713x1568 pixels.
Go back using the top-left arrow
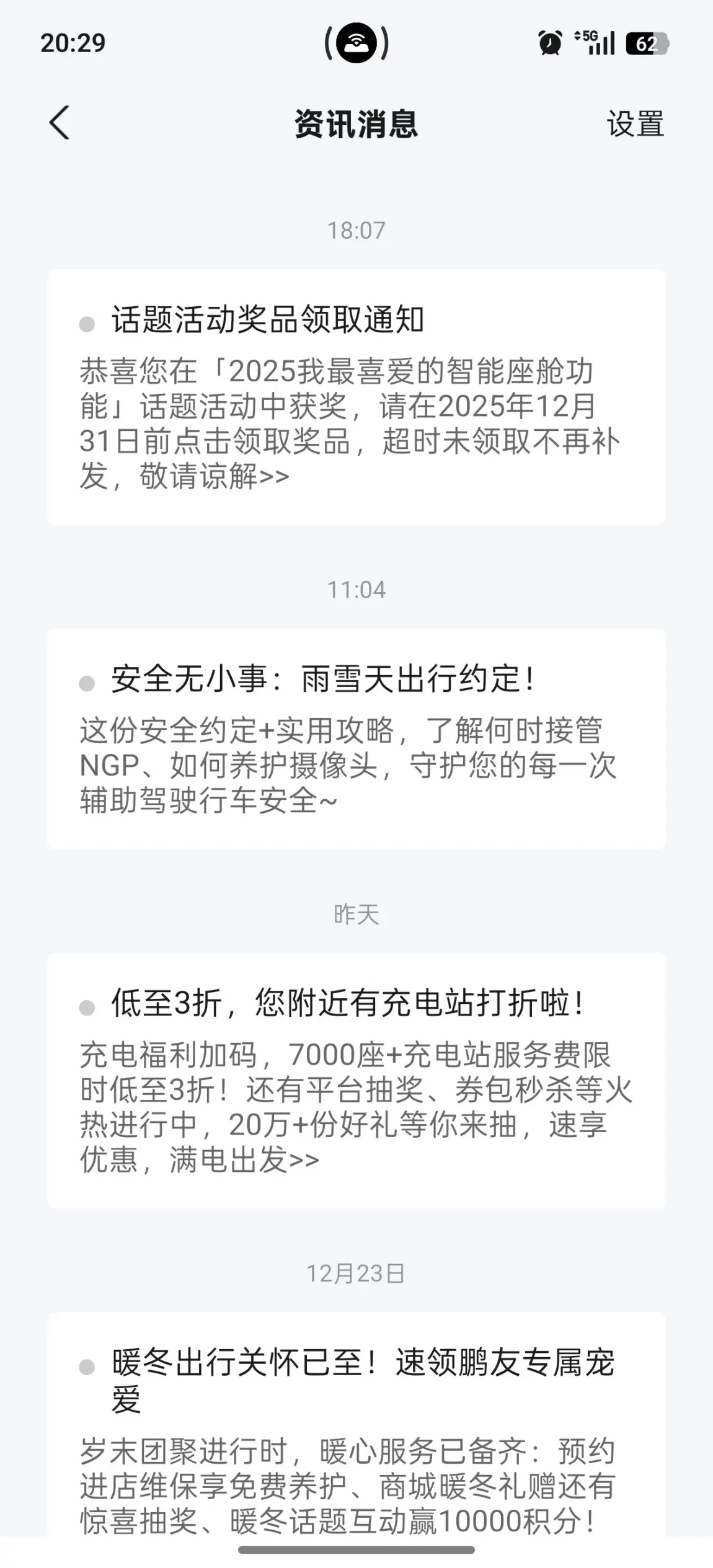(60, 123)
